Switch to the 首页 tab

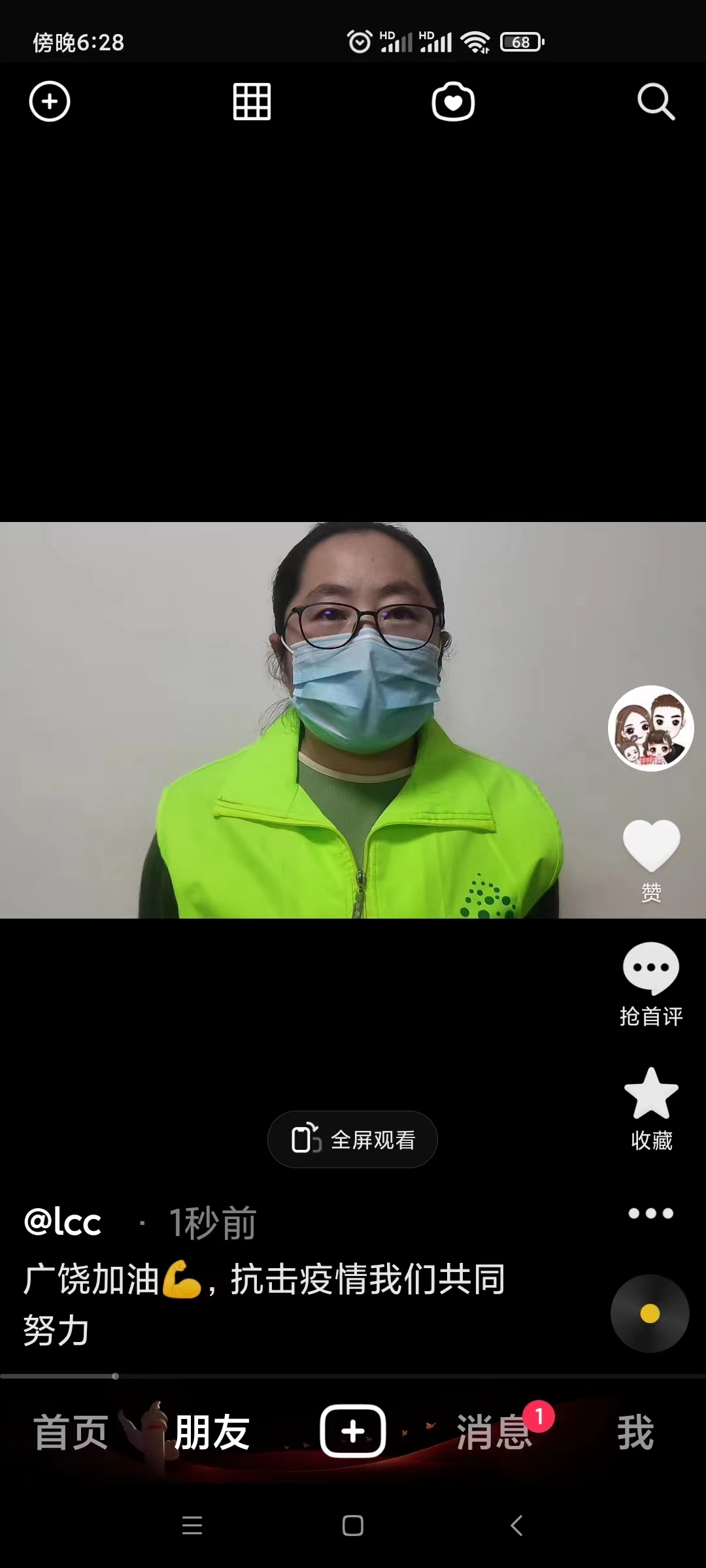pyautogui.click(x=71, y=1432)
